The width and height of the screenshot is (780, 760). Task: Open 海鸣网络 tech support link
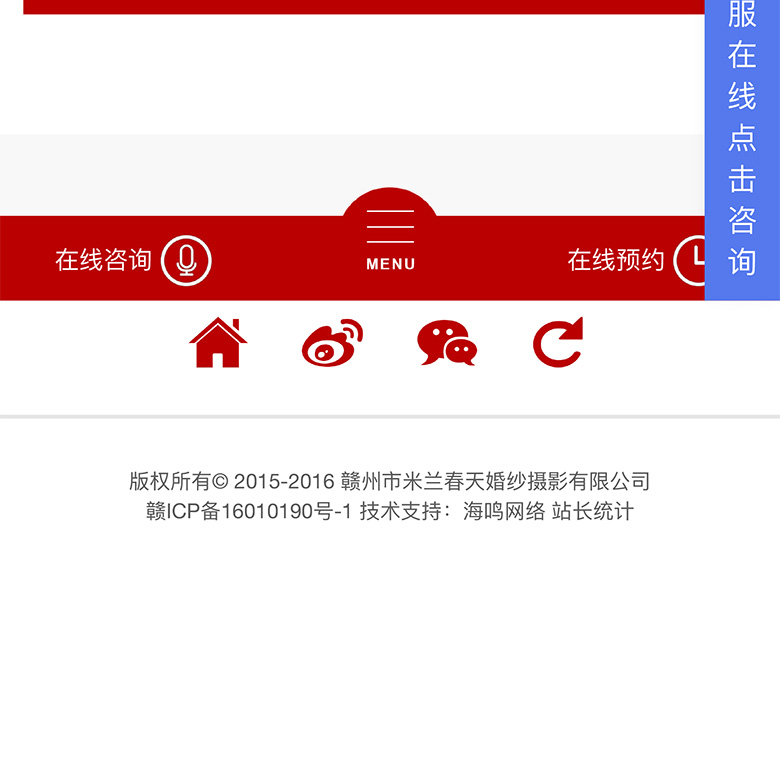coord(504,512)
